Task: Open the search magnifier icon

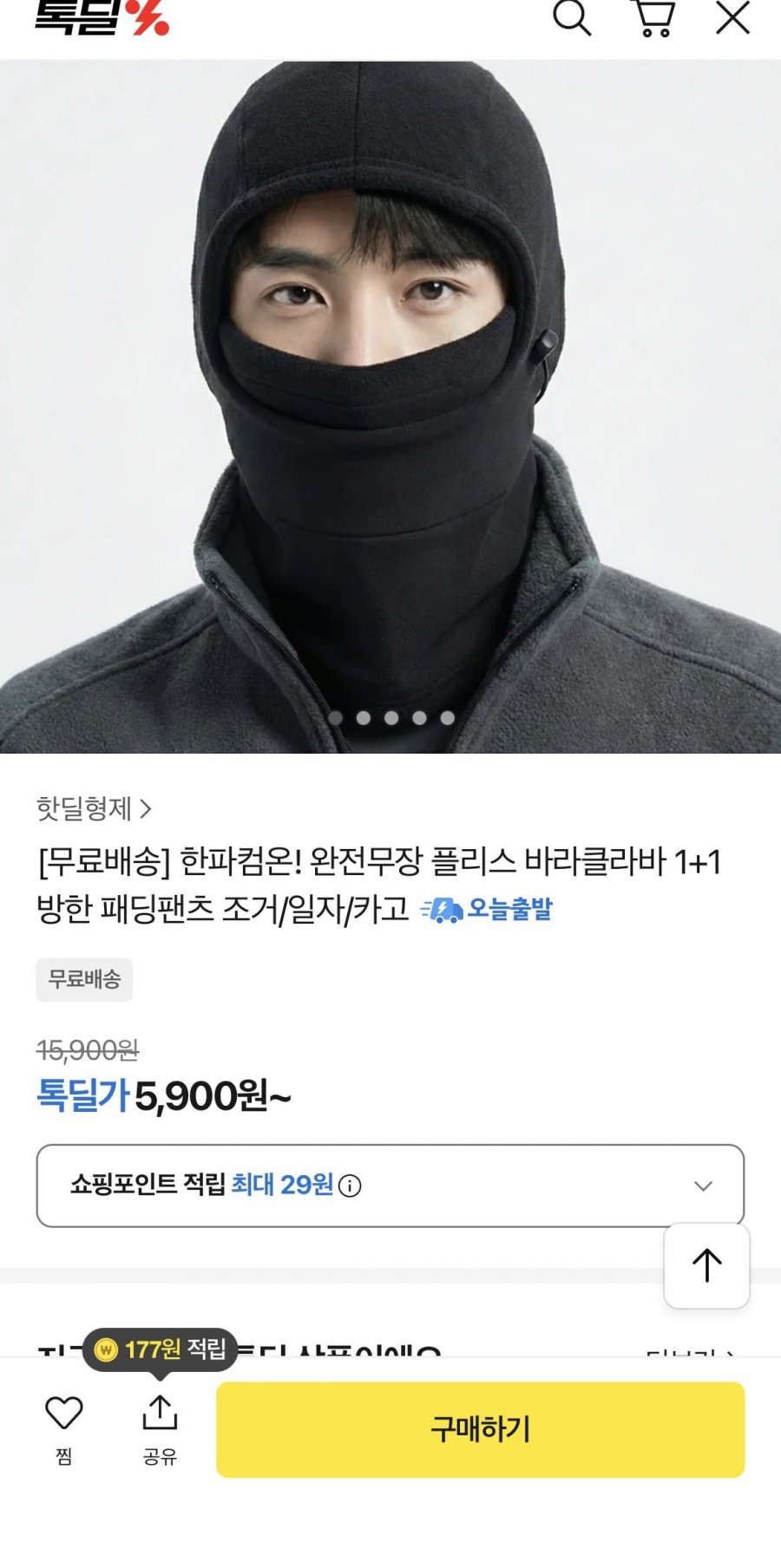Action: click(x=572, y=17)
